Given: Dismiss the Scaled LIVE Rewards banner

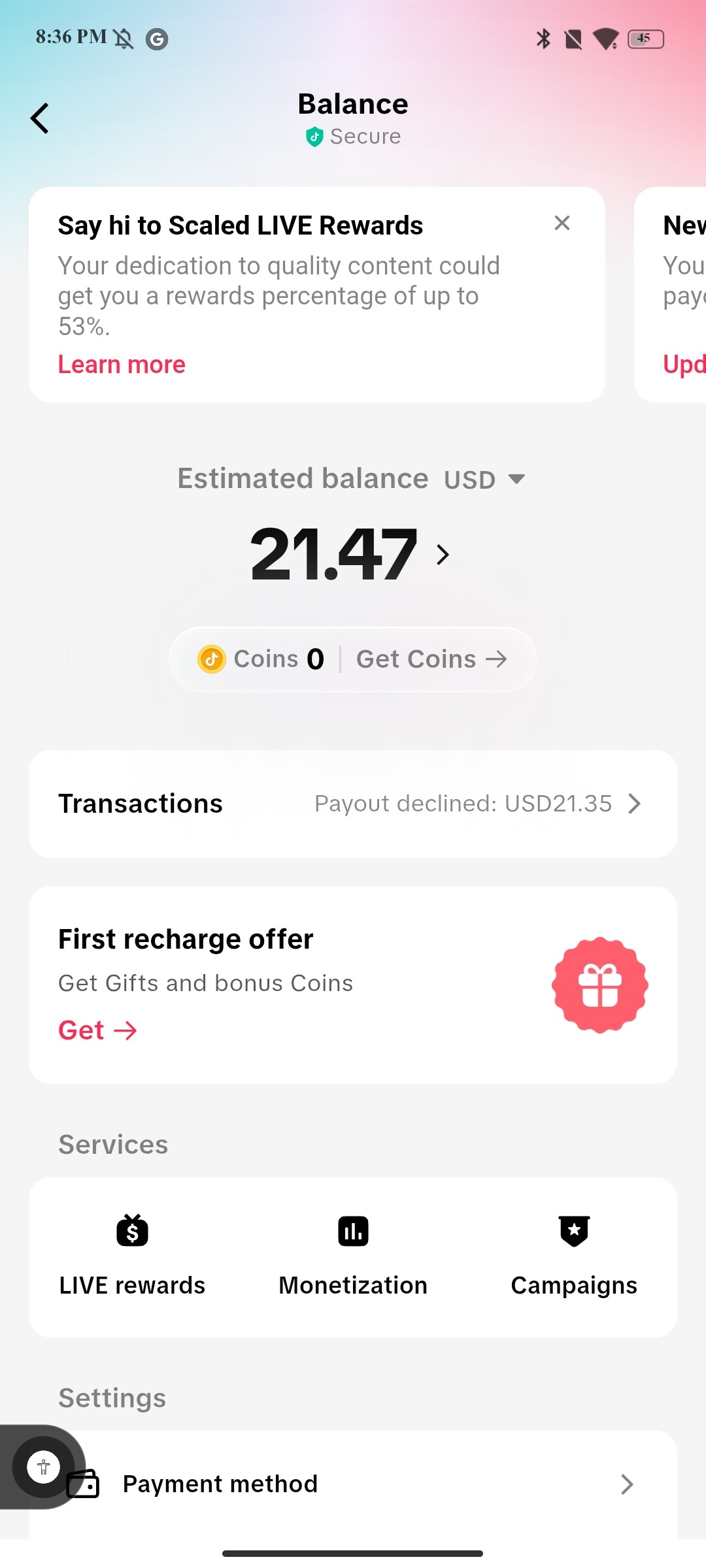Looking at the screenshot, I should click(562, 223).
